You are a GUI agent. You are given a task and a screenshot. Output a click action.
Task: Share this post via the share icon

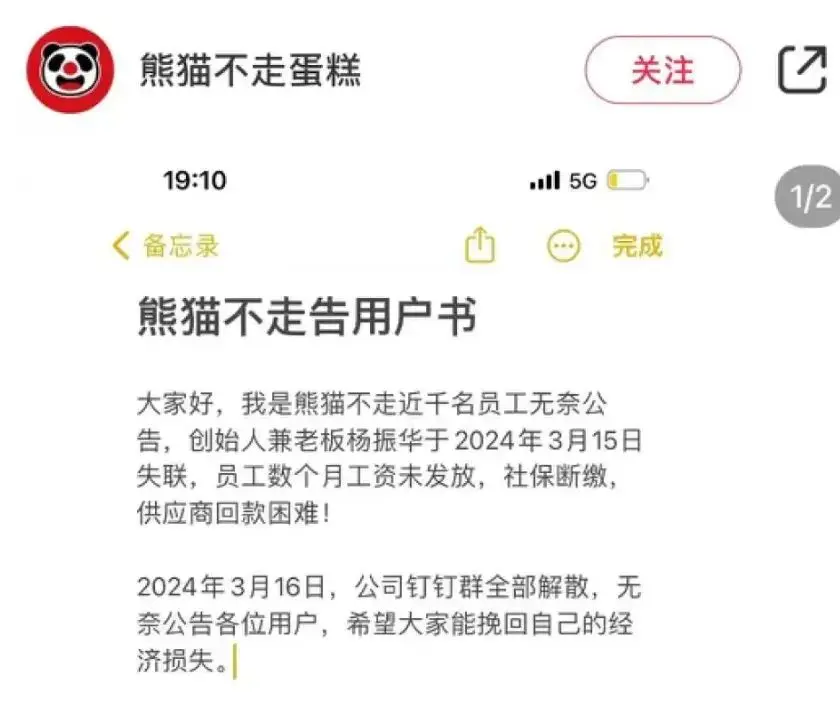803,70
